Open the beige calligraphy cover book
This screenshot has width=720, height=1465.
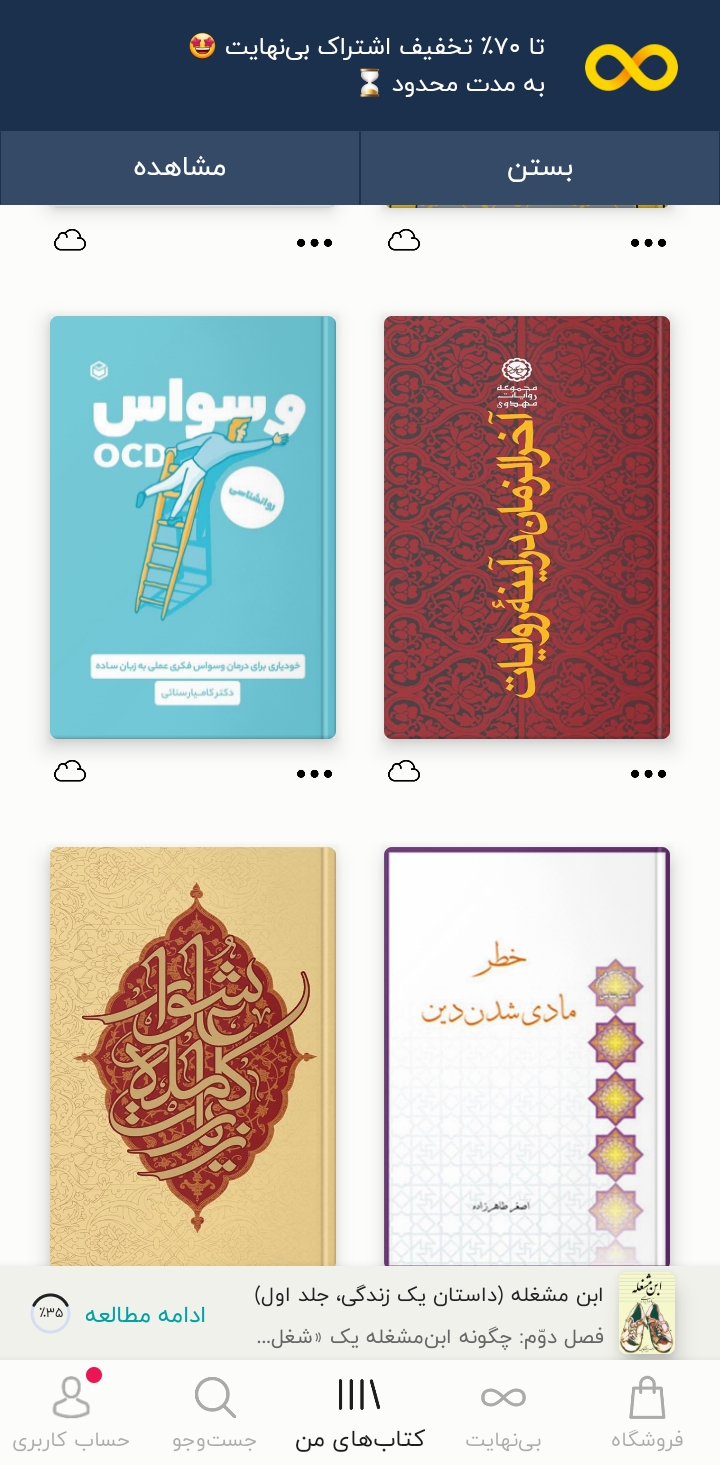coord(193,1055)
